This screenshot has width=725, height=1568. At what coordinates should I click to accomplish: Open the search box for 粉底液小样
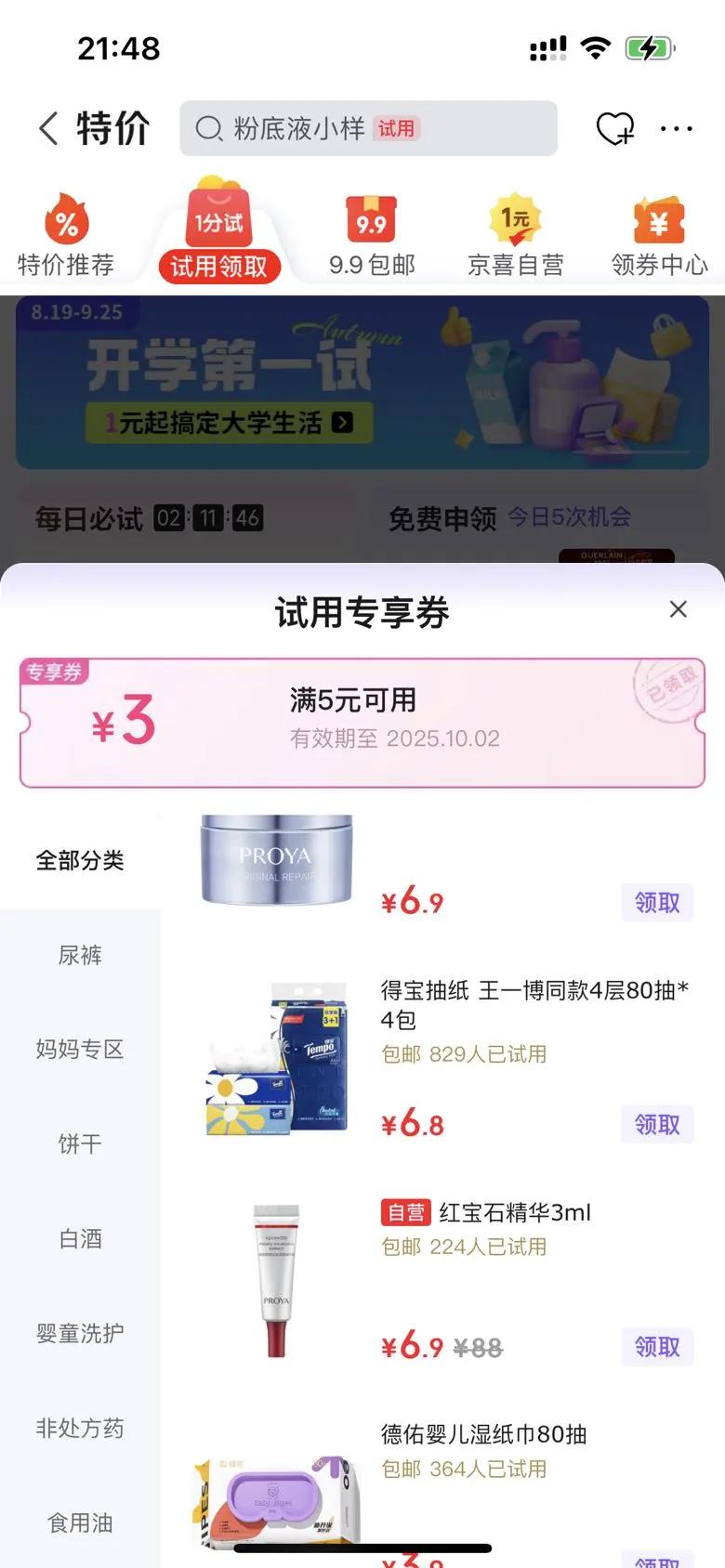(368, 128)
